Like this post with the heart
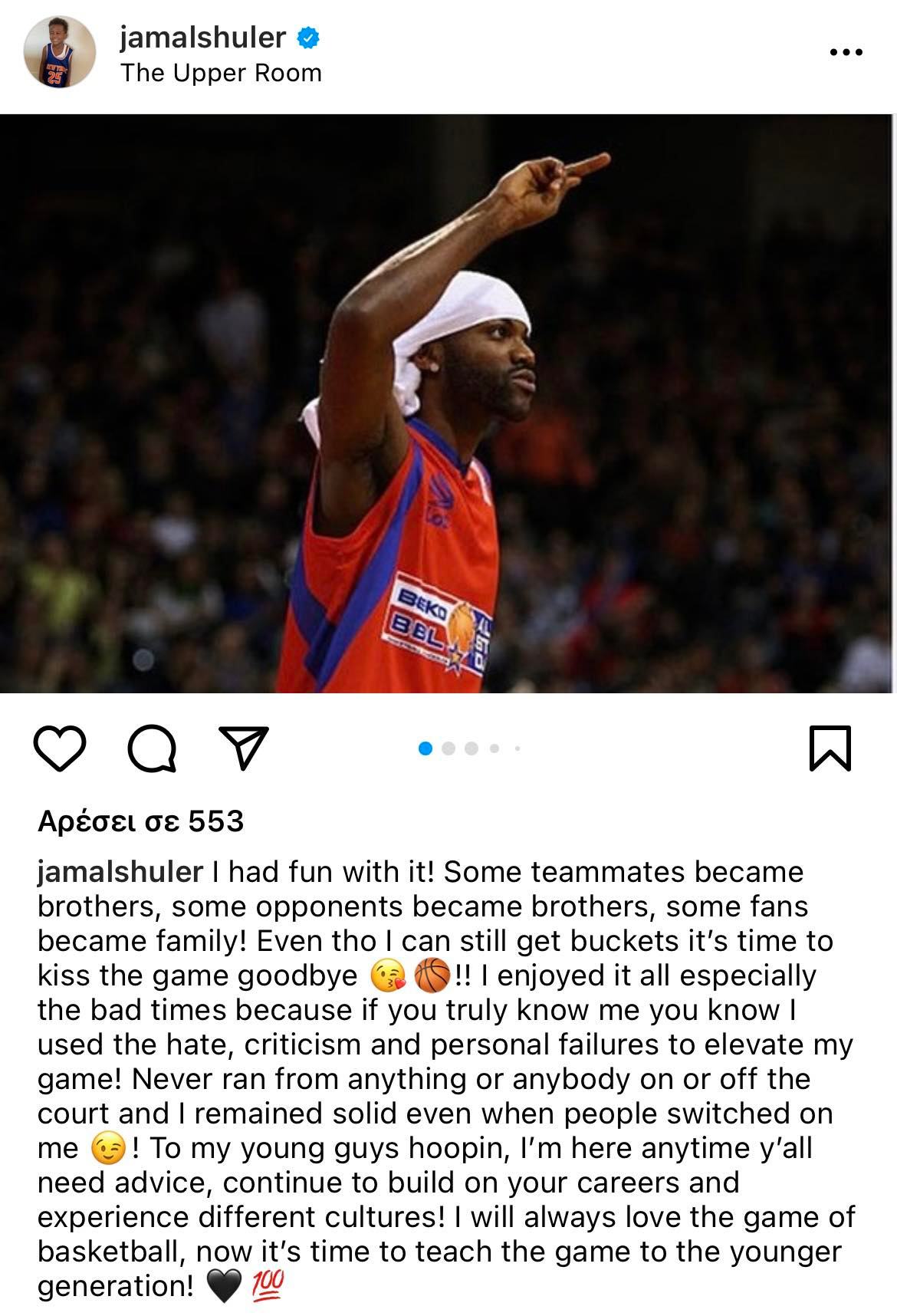 click(x=61, y=748)
